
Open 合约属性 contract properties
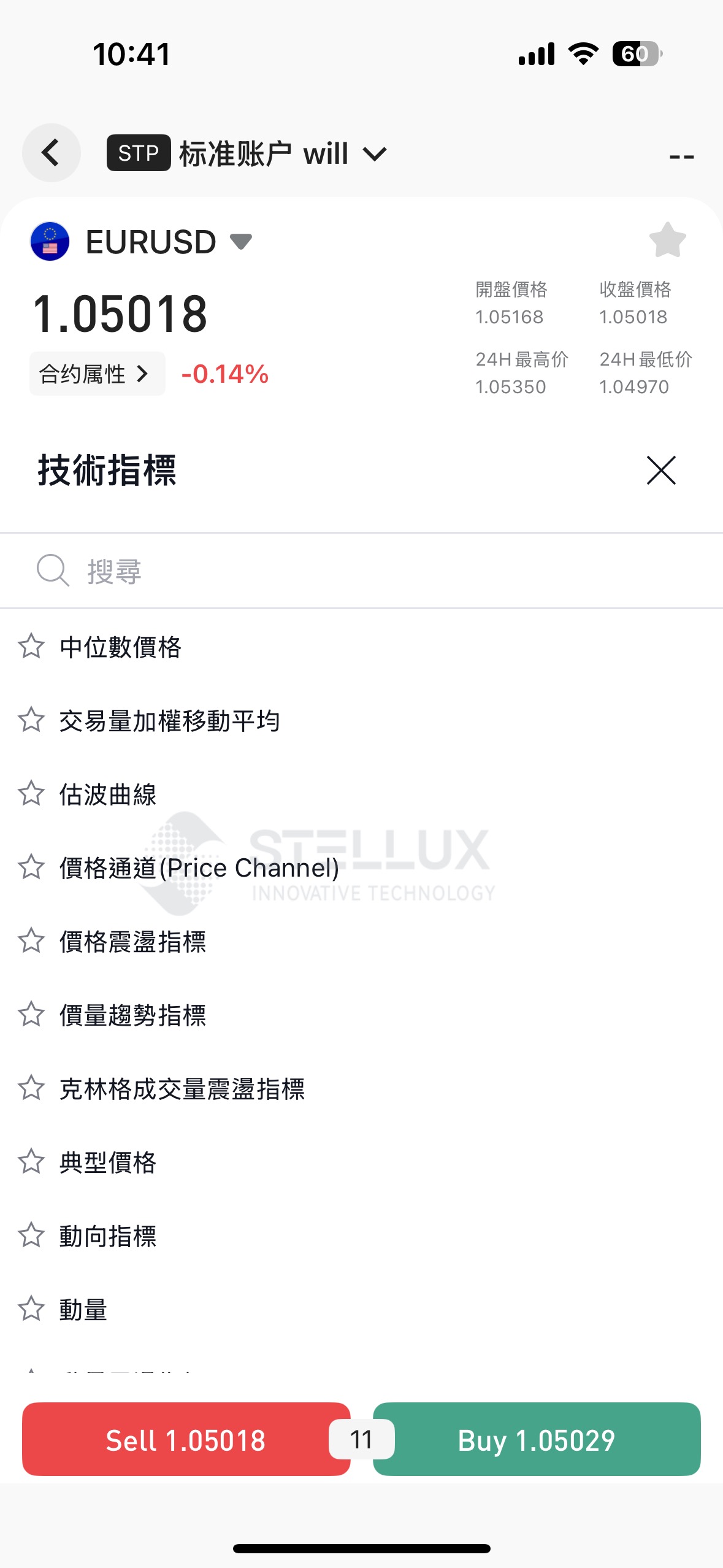tap(97, 374)
